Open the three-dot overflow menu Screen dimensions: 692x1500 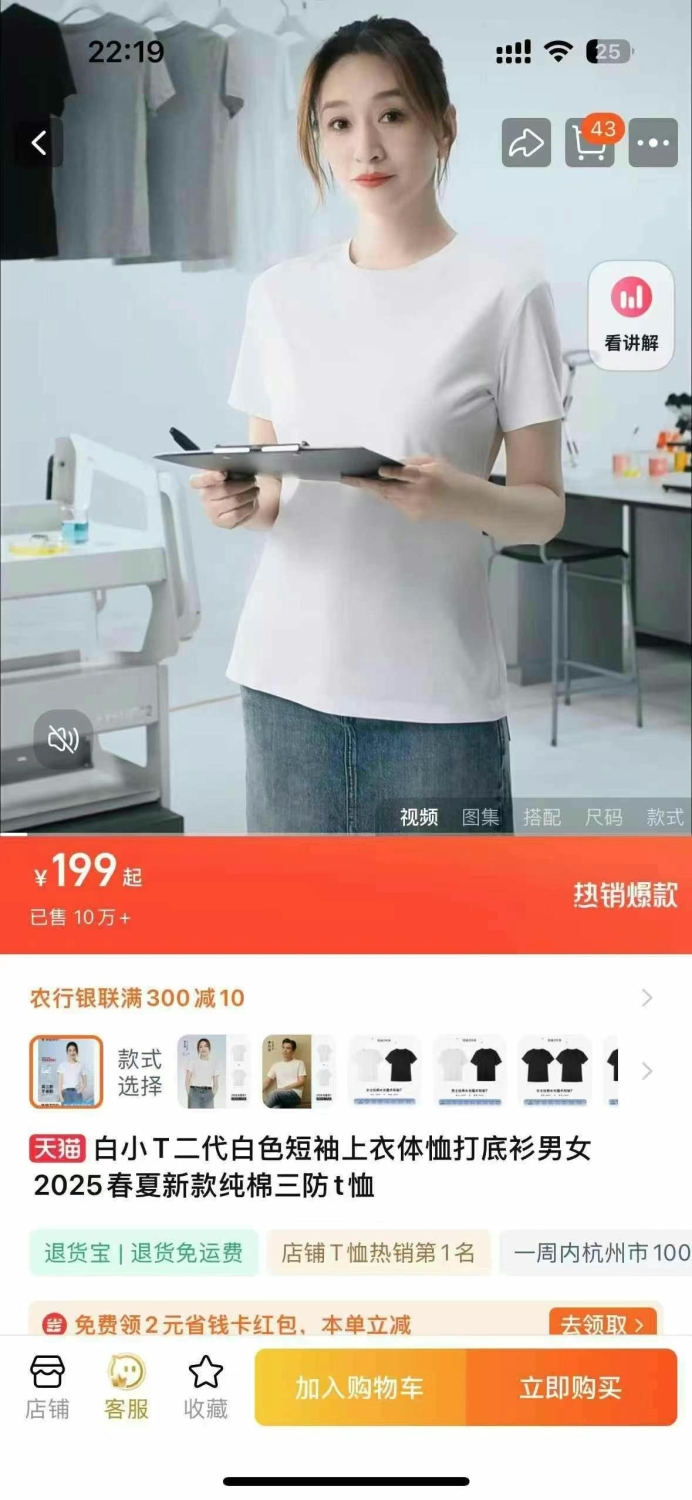[x=653, y=143]
